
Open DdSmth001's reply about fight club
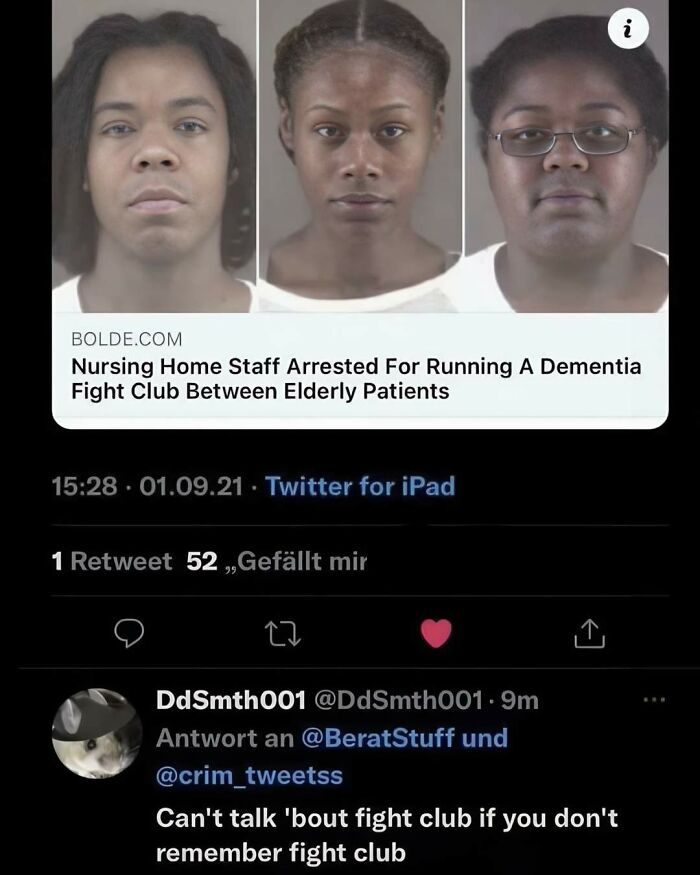387,835
